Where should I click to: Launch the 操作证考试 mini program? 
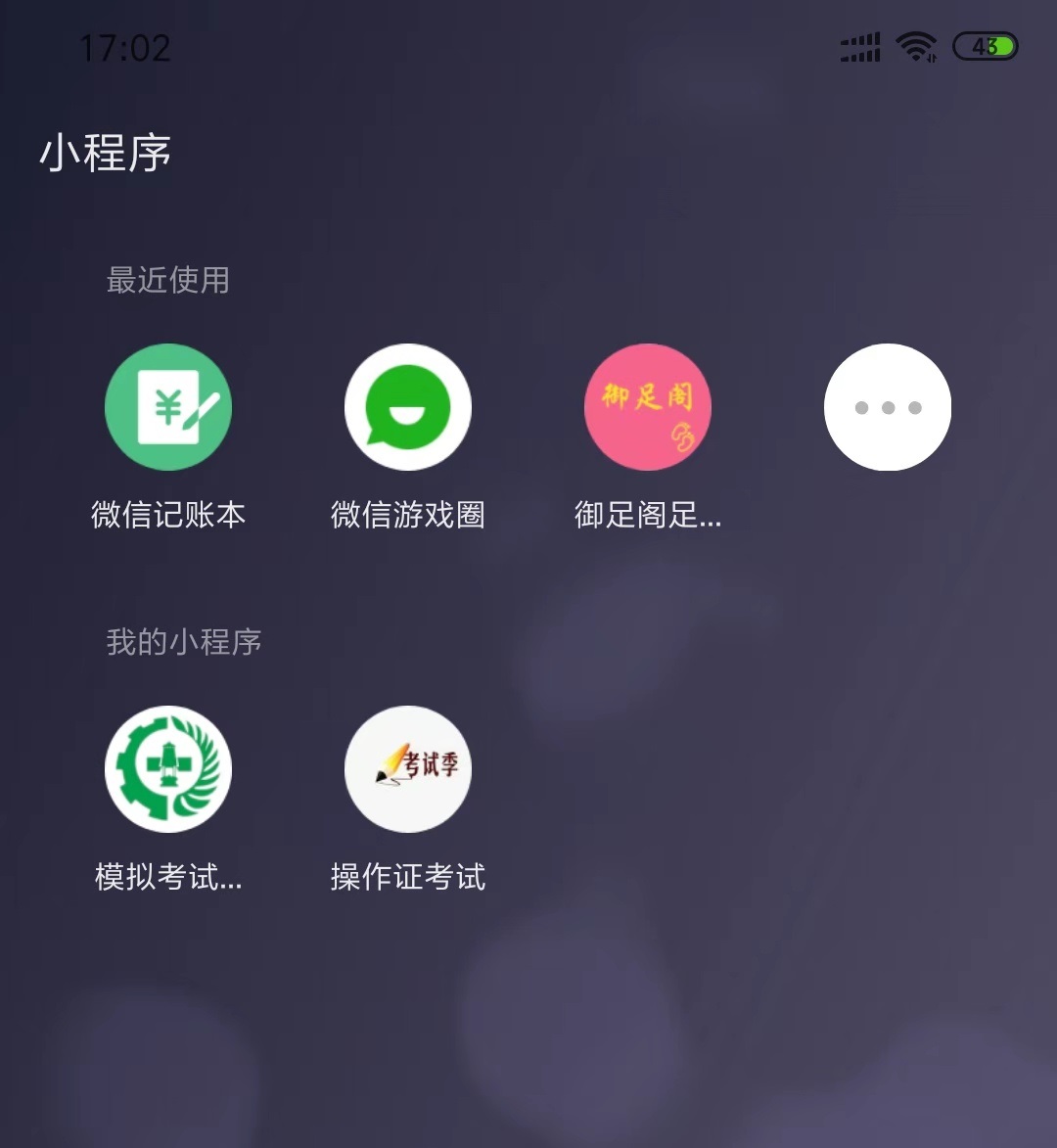pos(408,769)
